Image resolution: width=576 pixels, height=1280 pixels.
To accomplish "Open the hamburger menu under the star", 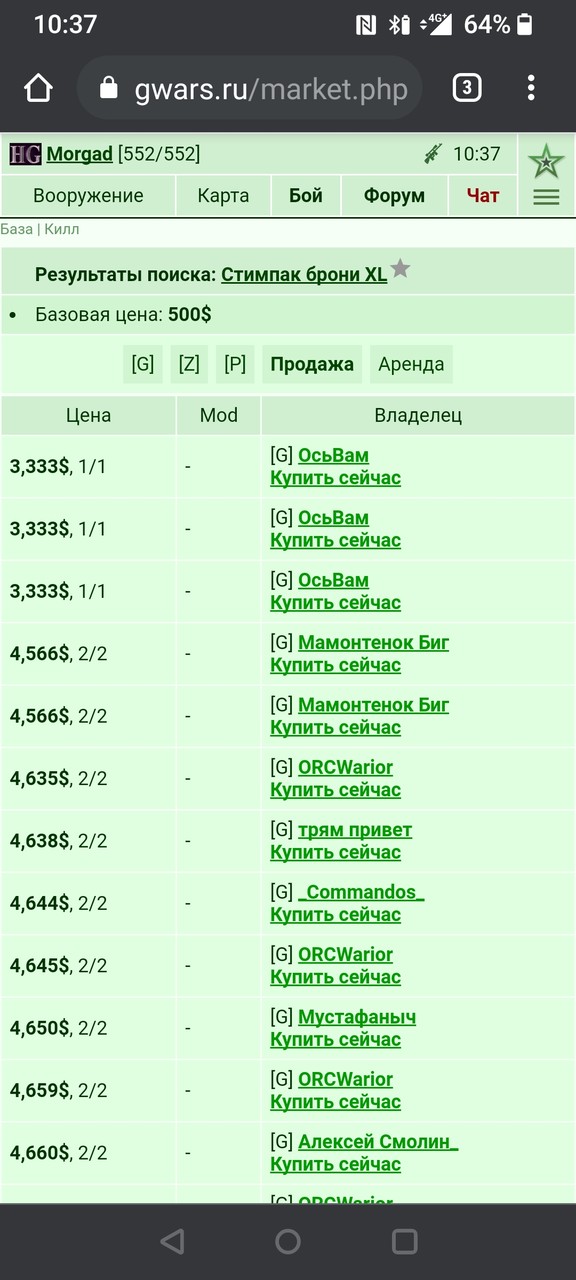I will [x=546, y=198].
